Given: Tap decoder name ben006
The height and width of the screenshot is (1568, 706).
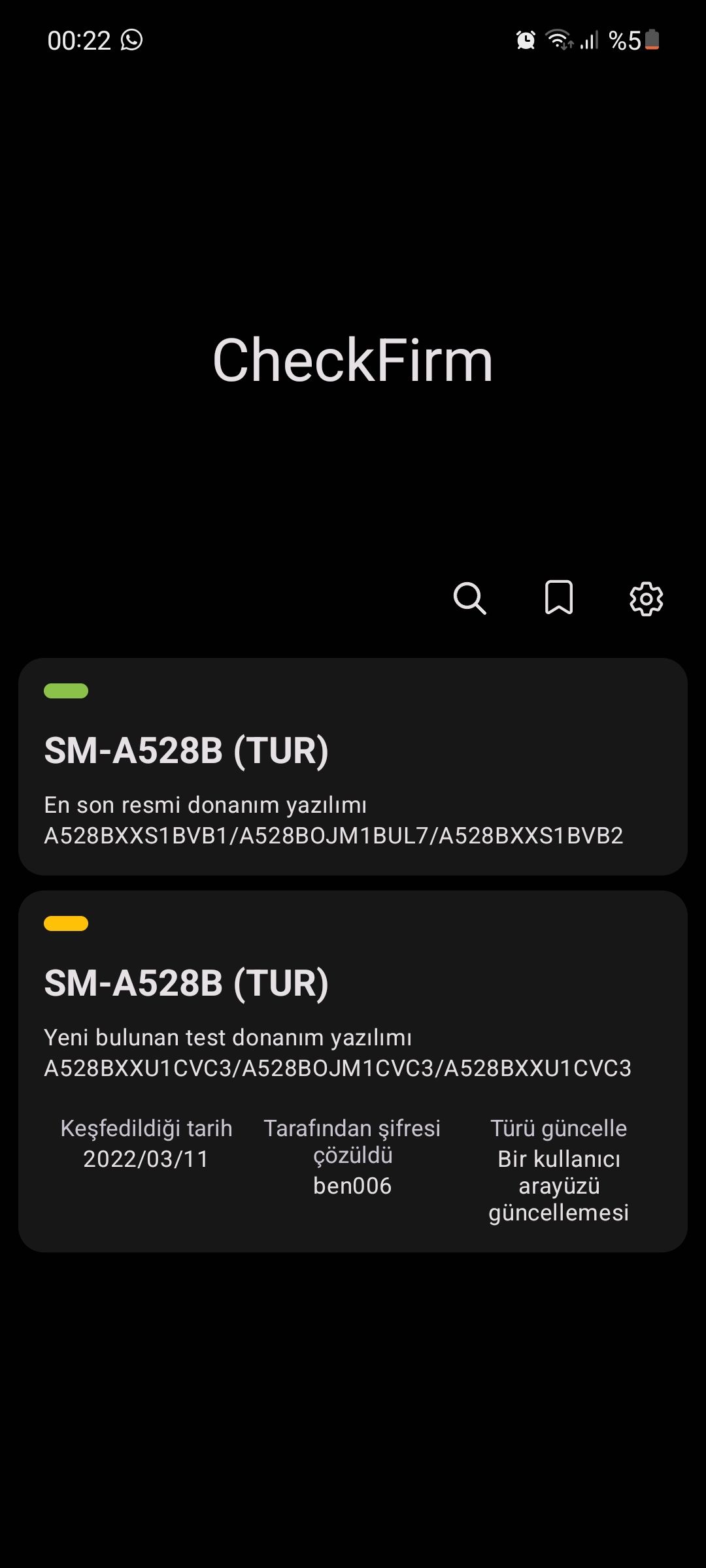Looking at the screenshot, I should point(352,1184).
